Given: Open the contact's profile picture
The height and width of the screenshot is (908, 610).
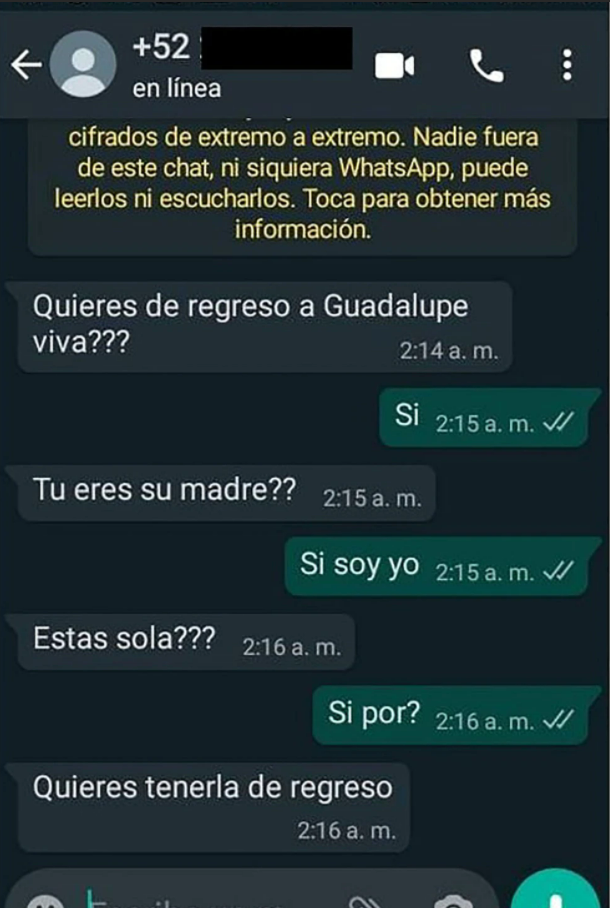Looking at the screenshot, I should coord(83,65).
